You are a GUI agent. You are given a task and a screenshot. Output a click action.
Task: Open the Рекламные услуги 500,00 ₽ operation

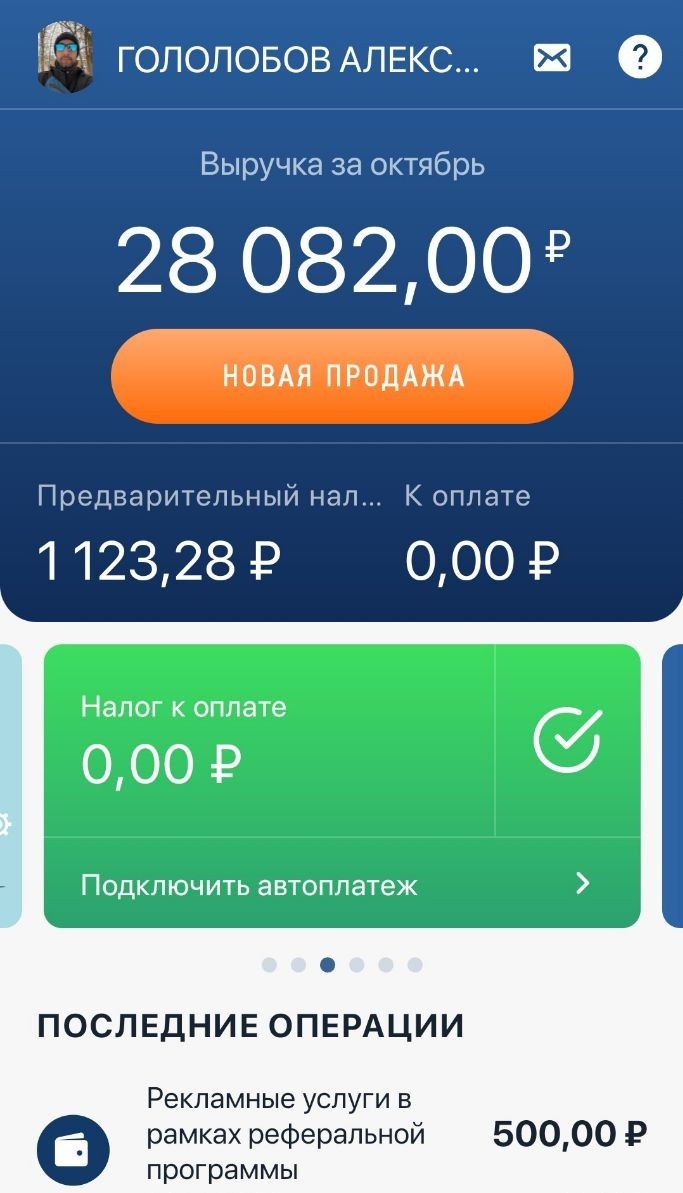point(342,1134)
